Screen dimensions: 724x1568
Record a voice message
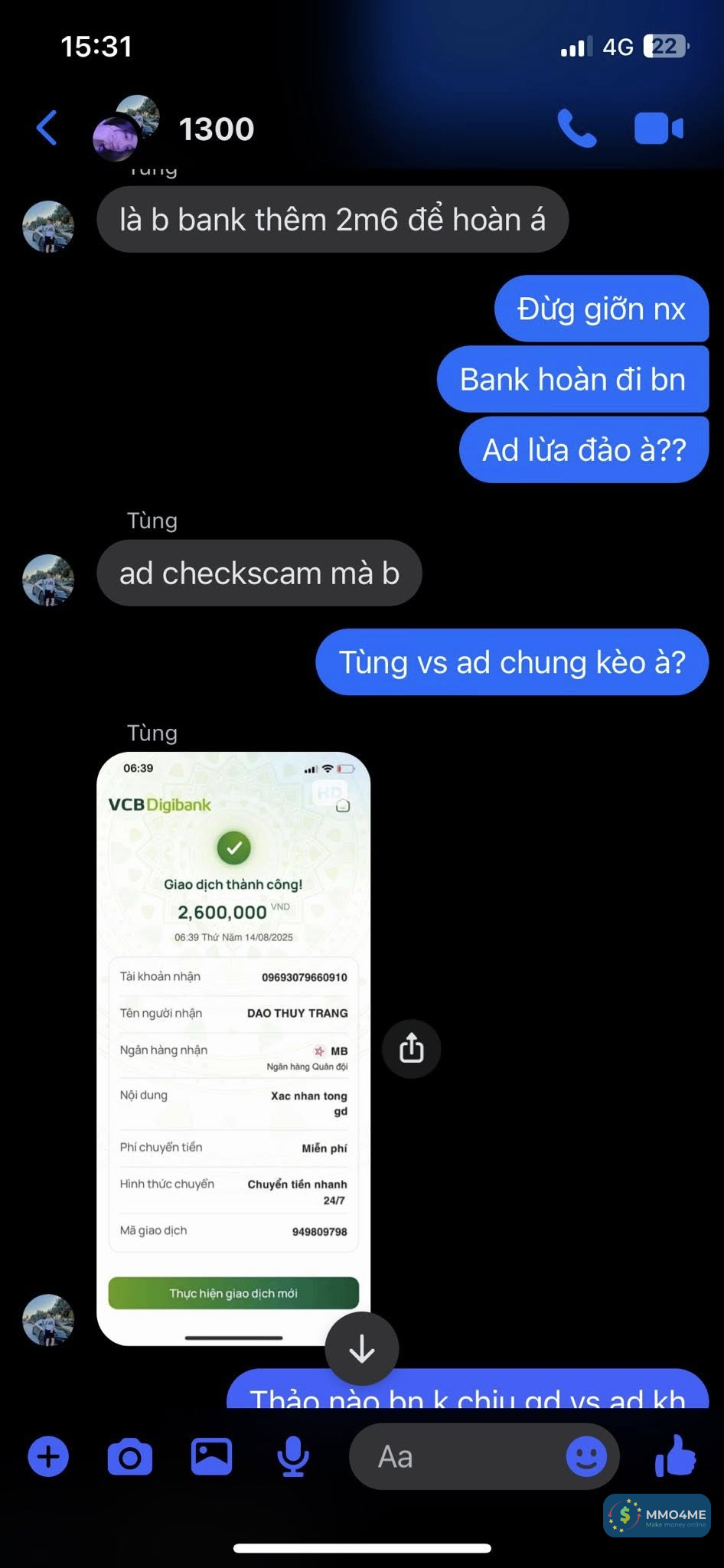pos(293,1456)
